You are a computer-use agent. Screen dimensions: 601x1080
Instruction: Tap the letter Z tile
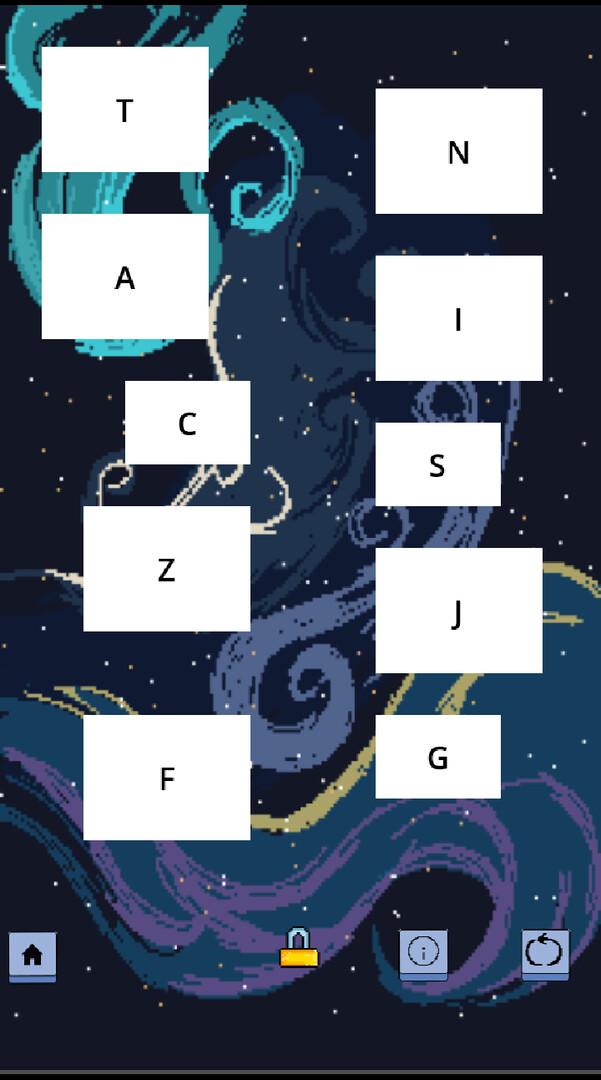167,568
